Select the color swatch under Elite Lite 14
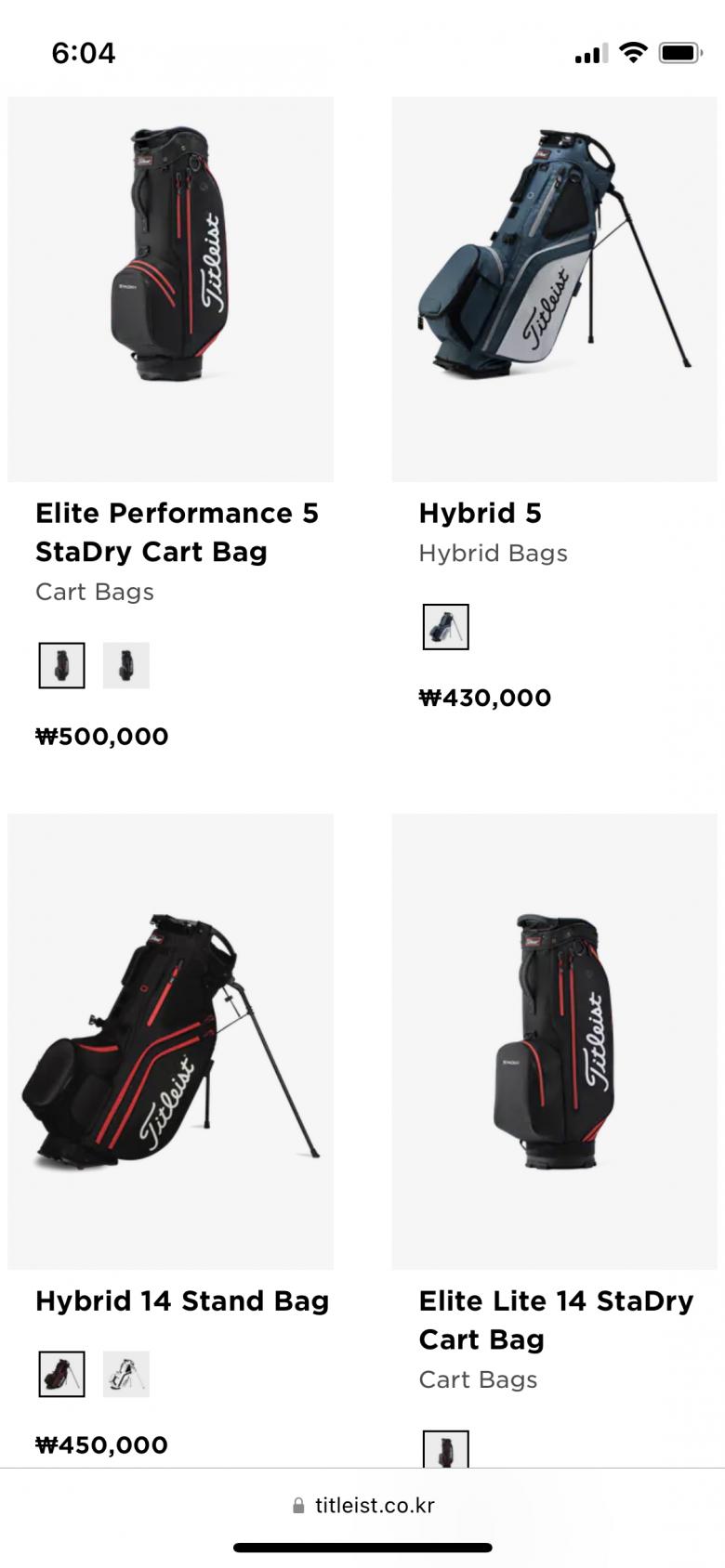725x1568 pixels. pyautogui.click(x=446, y=1450)
